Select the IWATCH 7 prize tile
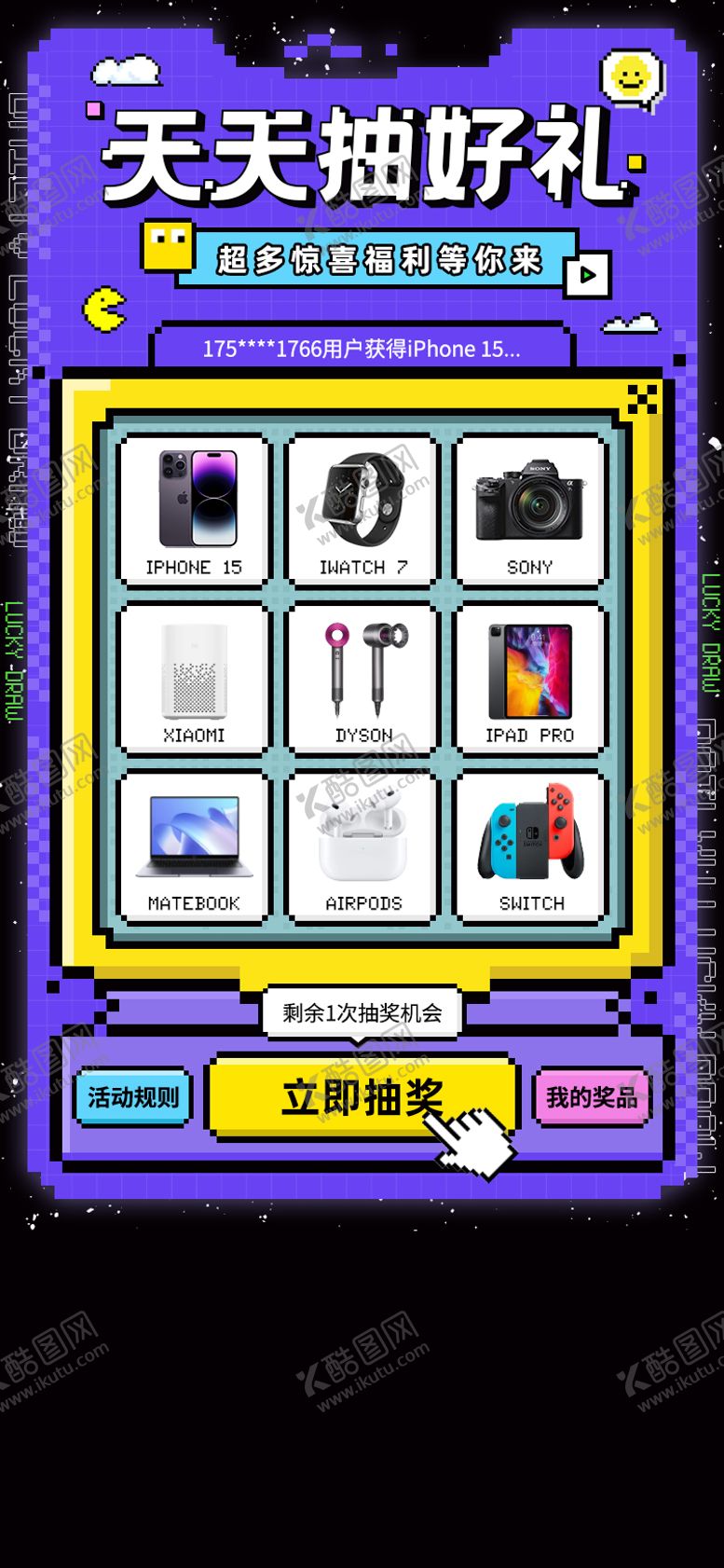The height and width of the screenshot is (1568, 724). click(x=361, y=508)
